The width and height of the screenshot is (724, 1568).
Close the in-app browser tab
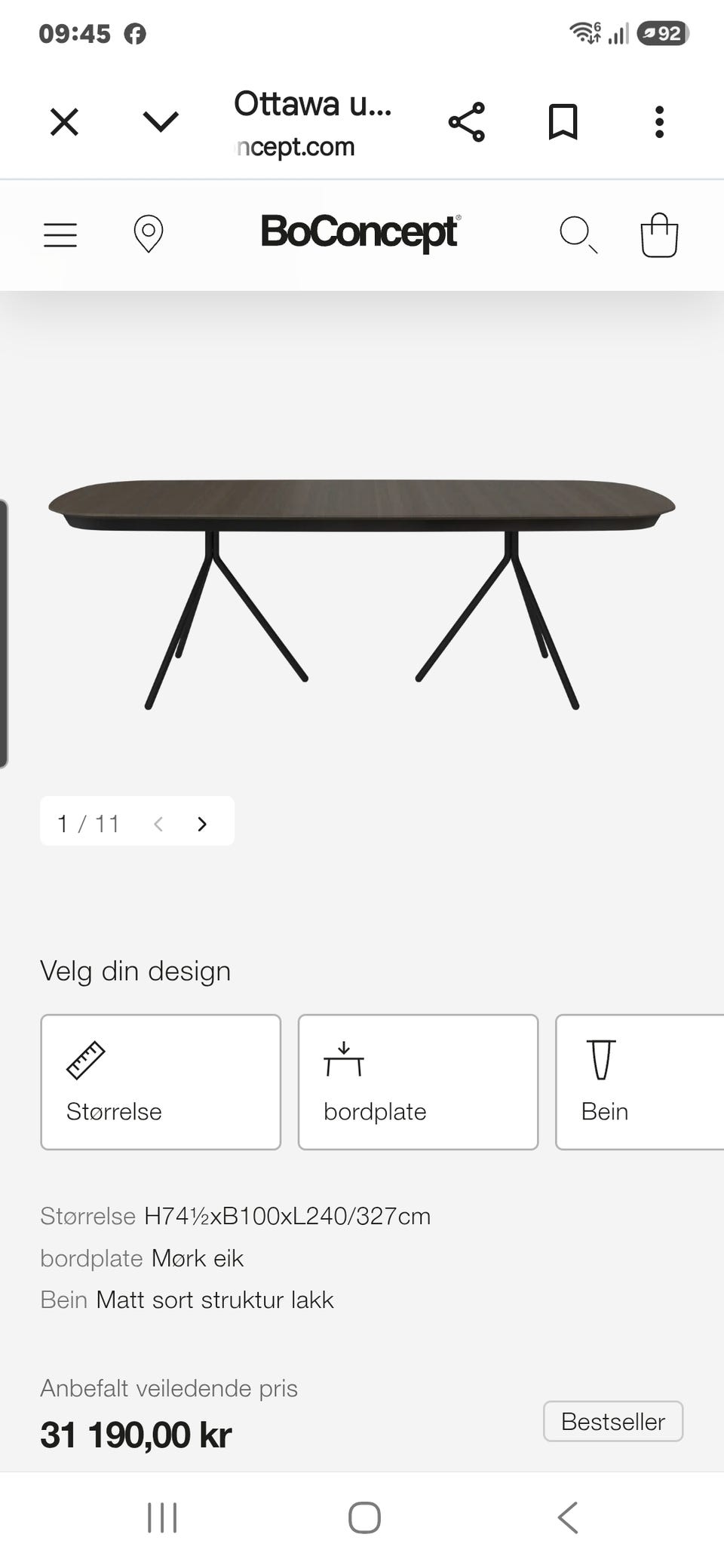coord(64,121)
